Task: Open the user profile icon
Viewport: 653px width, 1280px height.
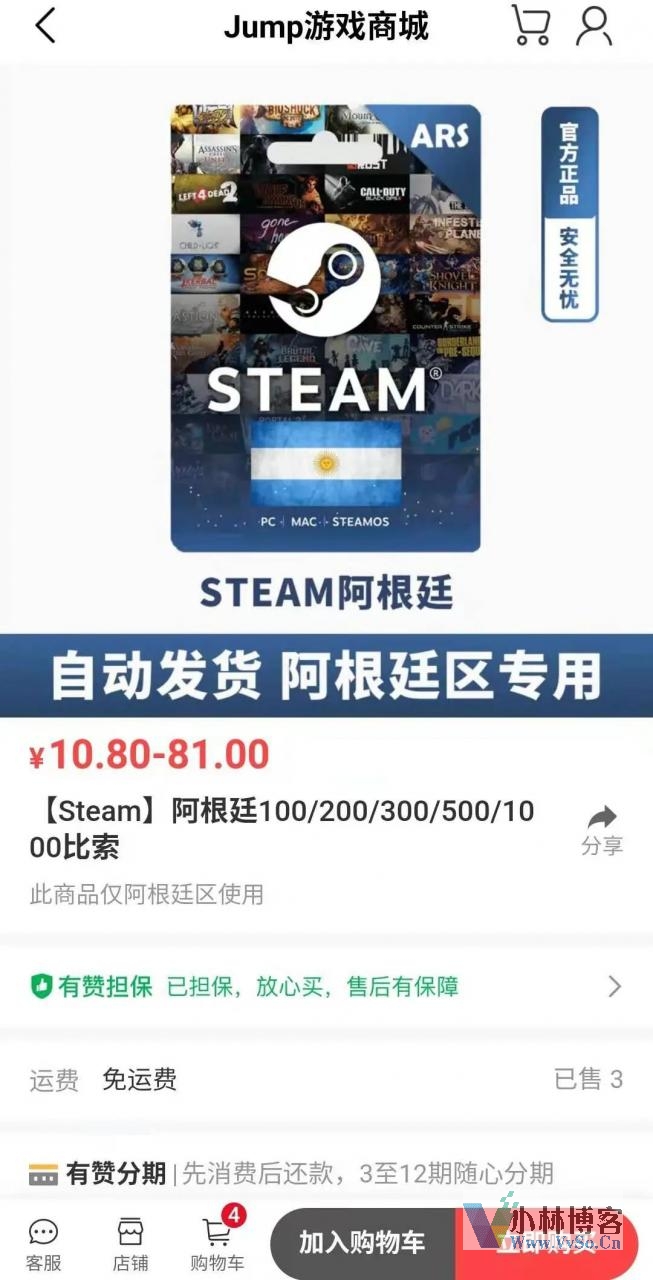Action: click(594, 26)
